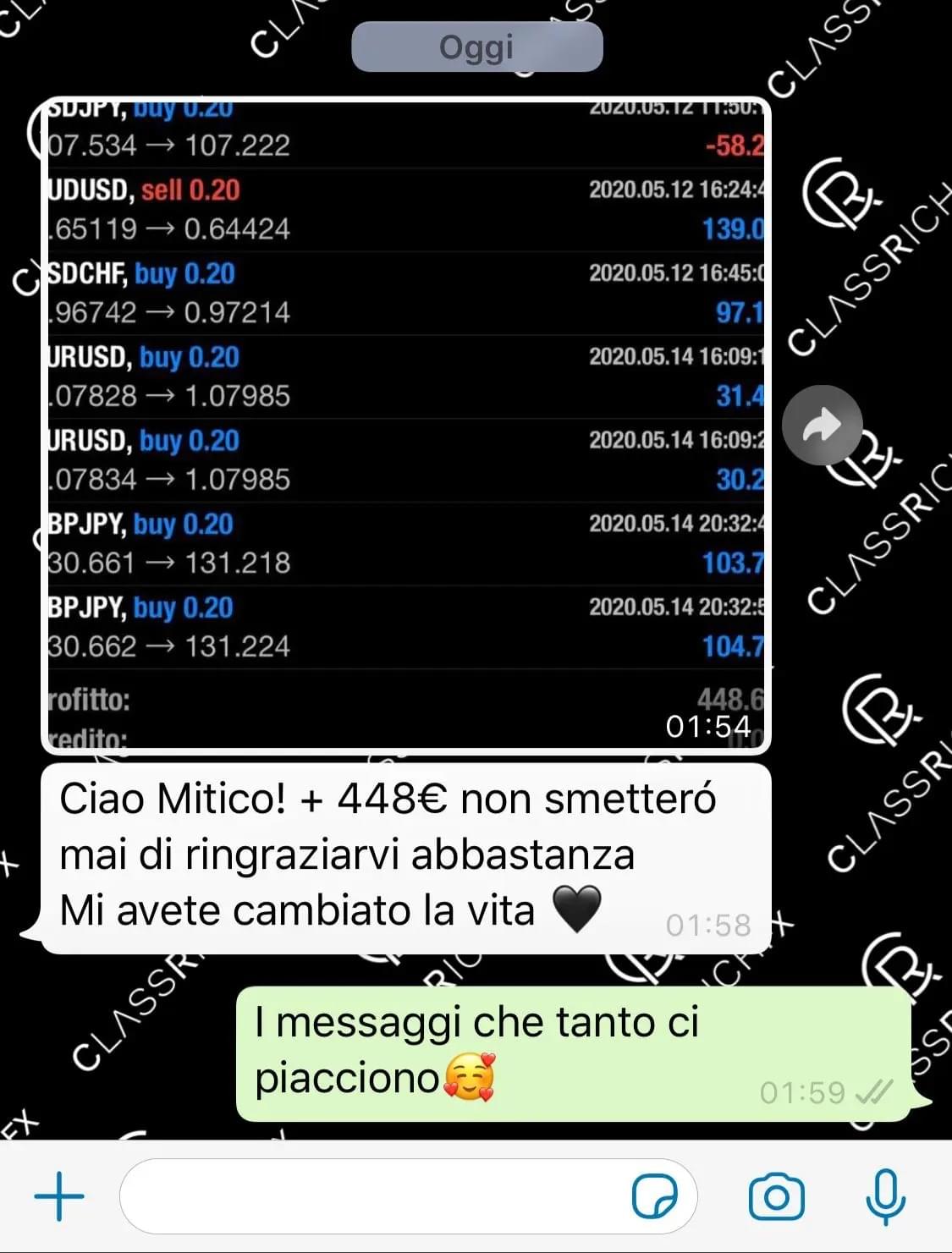
Task: Forward the image using the arrow icon
Action: (822, 425)
